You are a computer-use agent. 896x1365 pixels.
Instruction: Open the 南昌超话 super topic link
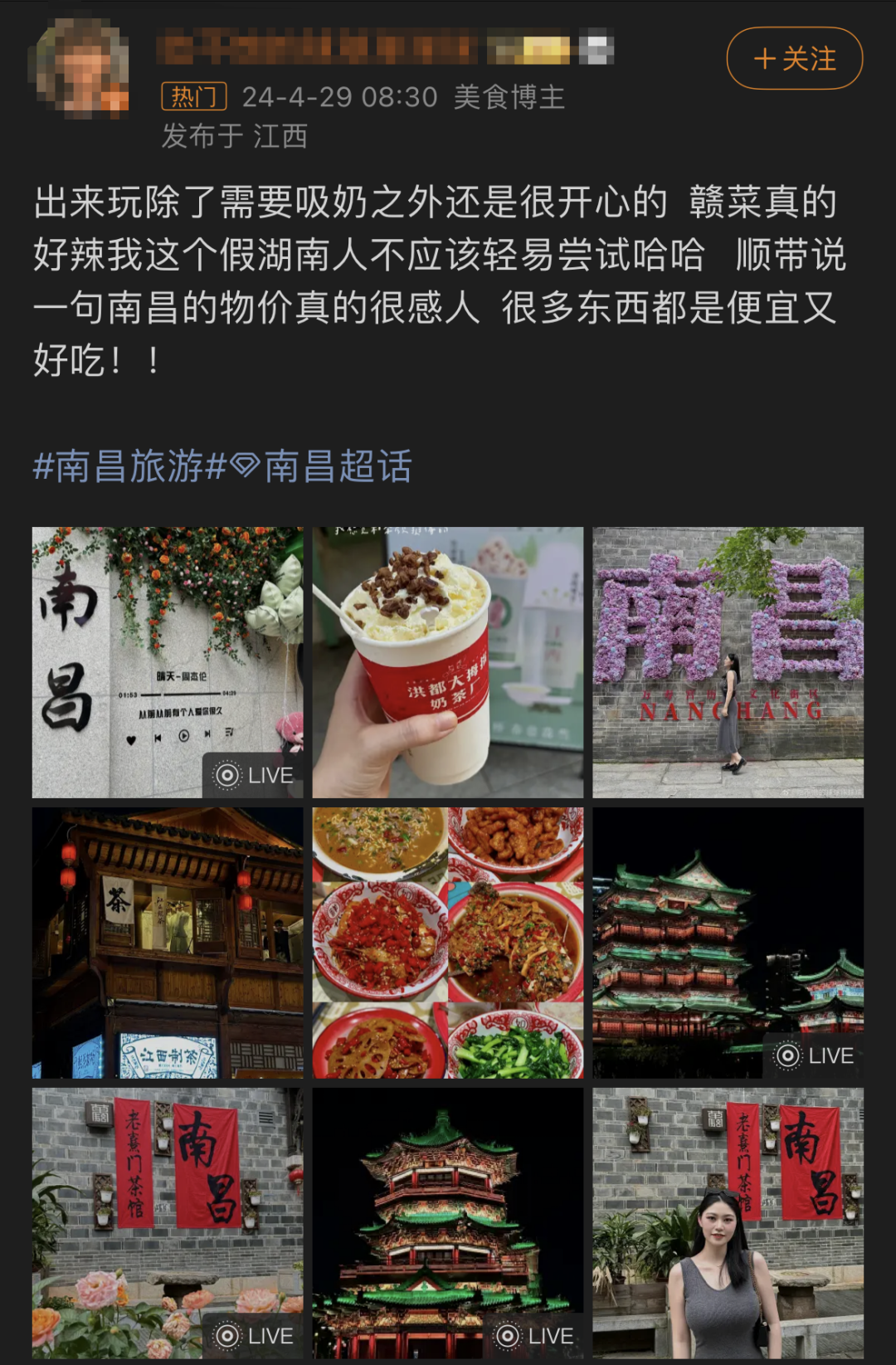click(329, 466)
